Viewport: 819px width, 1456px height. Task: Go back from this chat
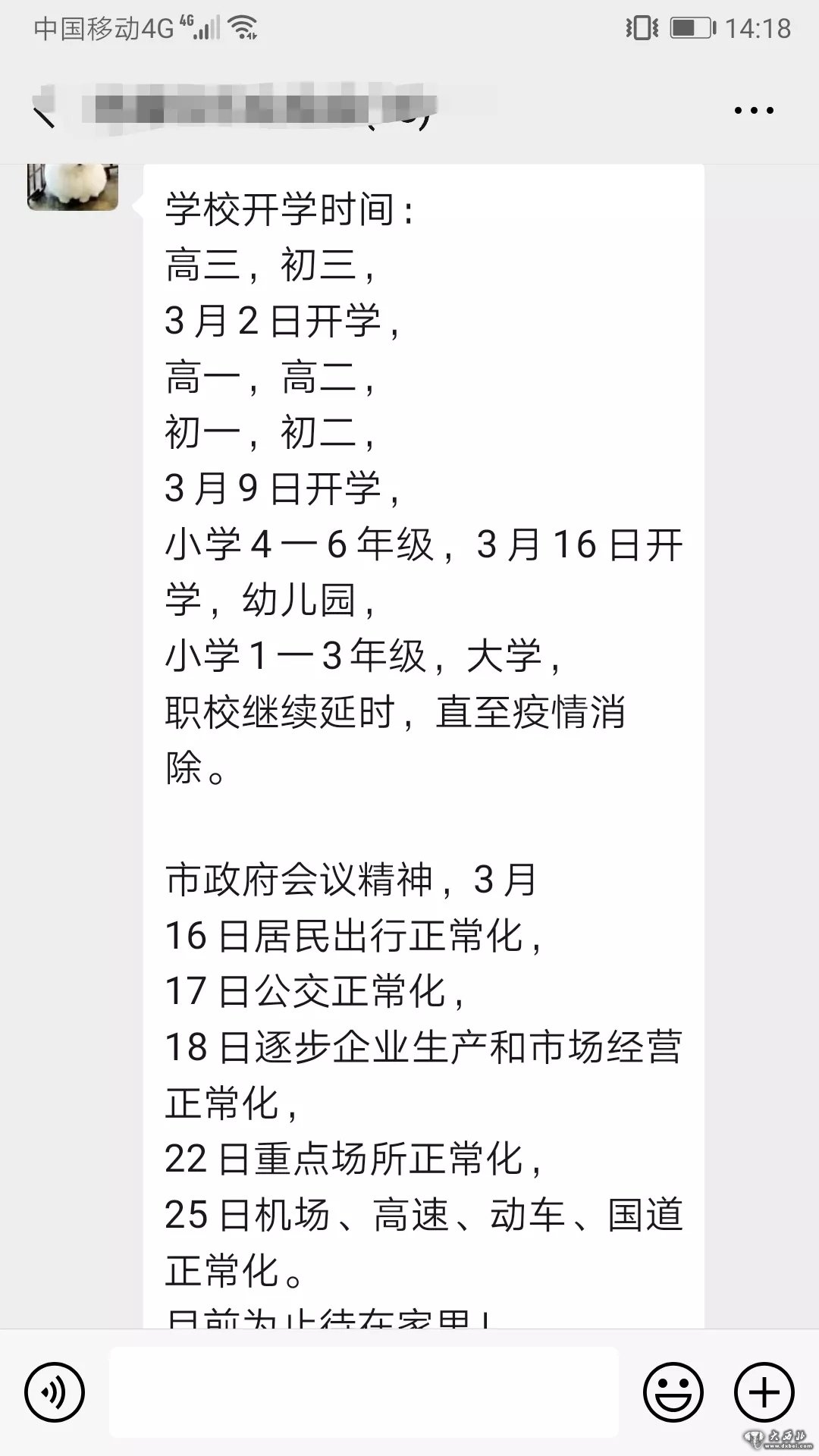[44, 112]
